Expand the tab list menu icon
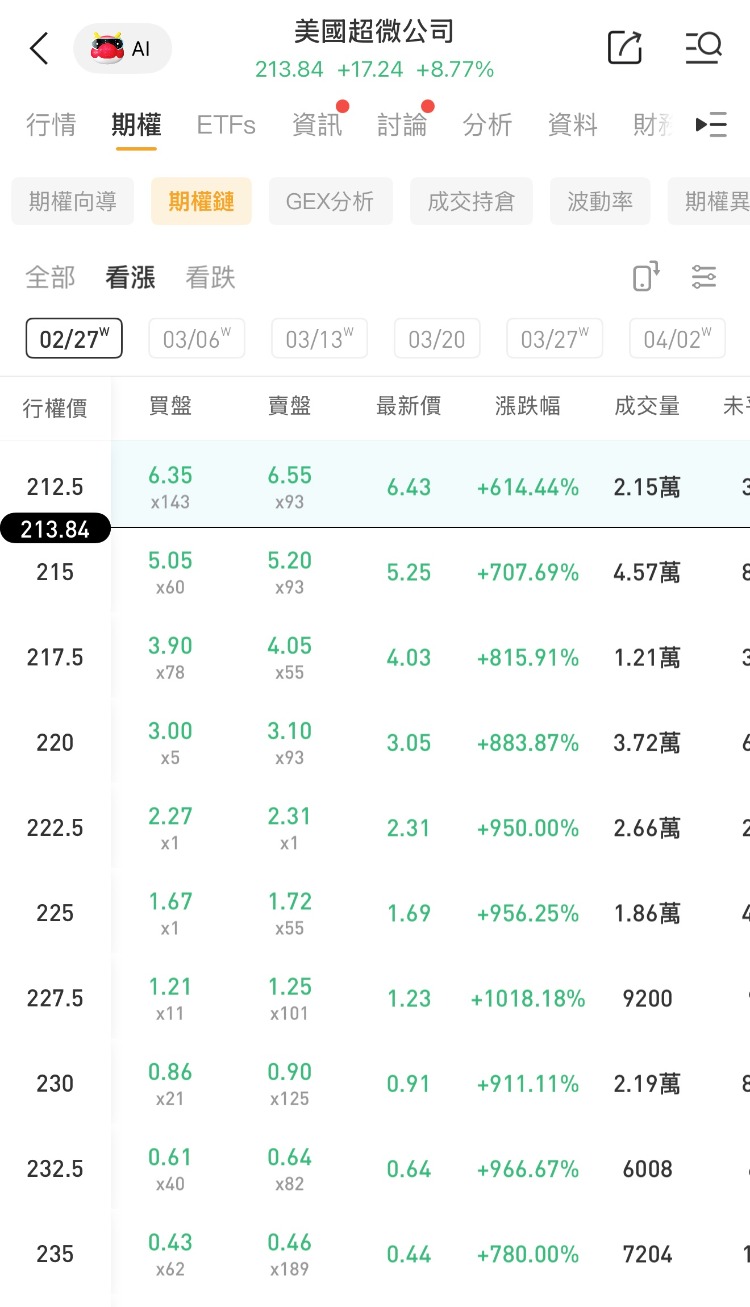Screen dimensions: 750x1307 pos(711,125)
